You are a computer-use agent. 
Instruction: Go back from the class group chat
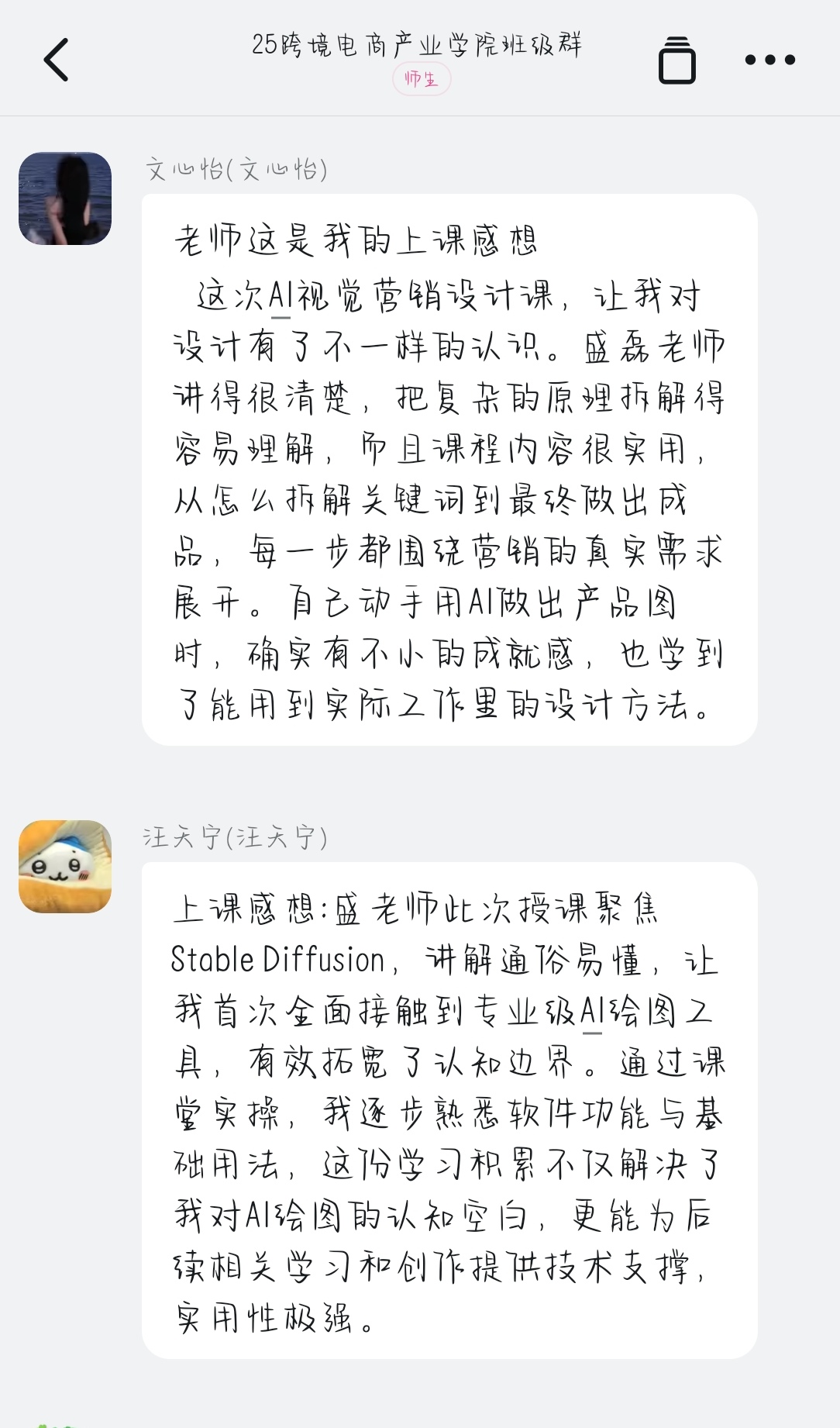pos(56,60)
